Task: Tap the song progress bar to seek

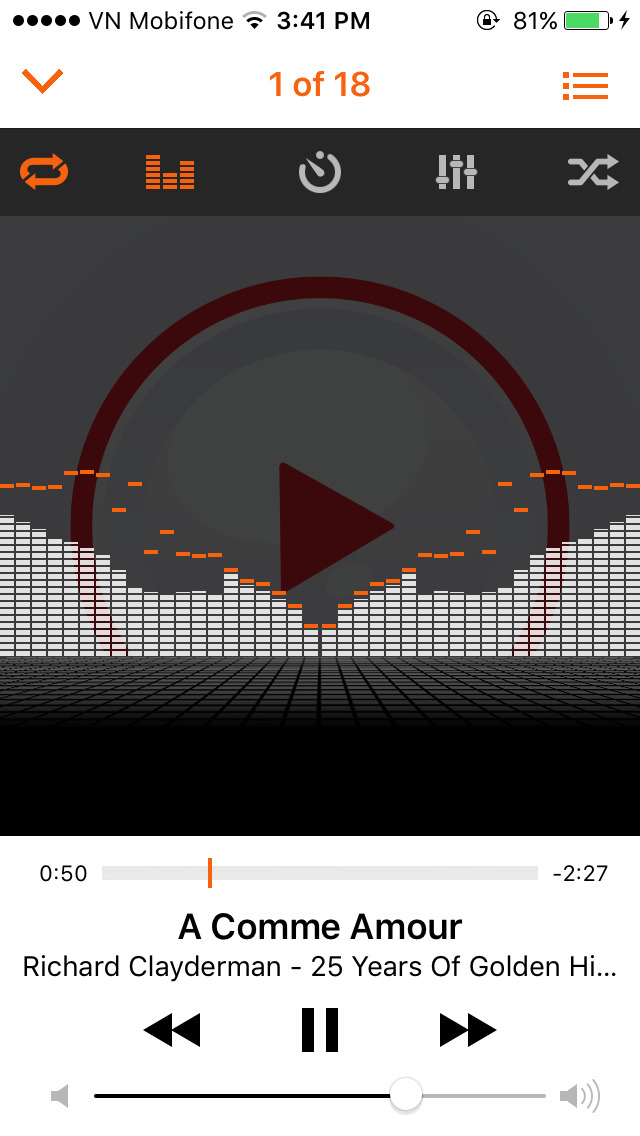Action: tap(320, 873)
